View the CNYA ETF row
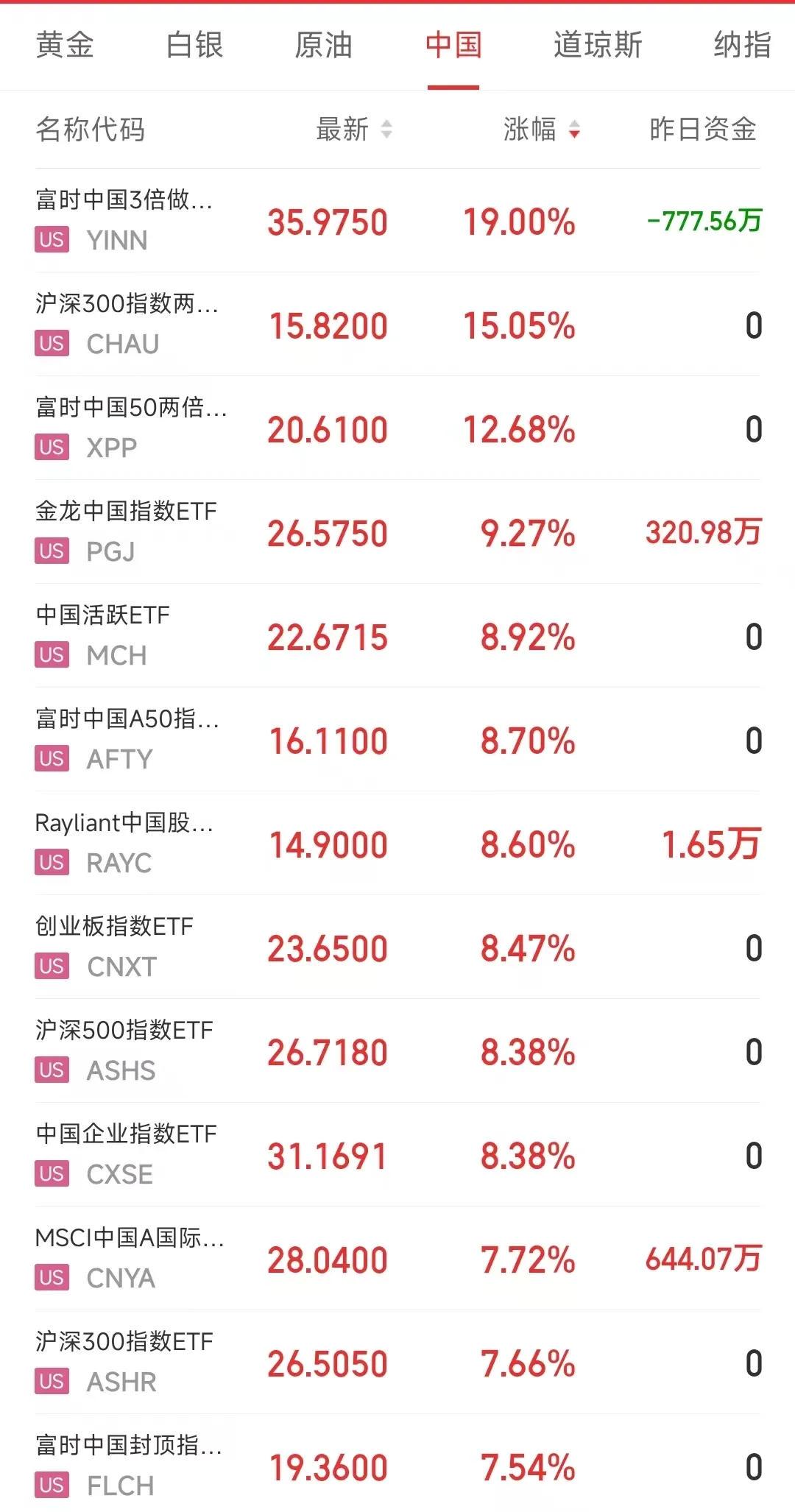 pos(397,1258)
